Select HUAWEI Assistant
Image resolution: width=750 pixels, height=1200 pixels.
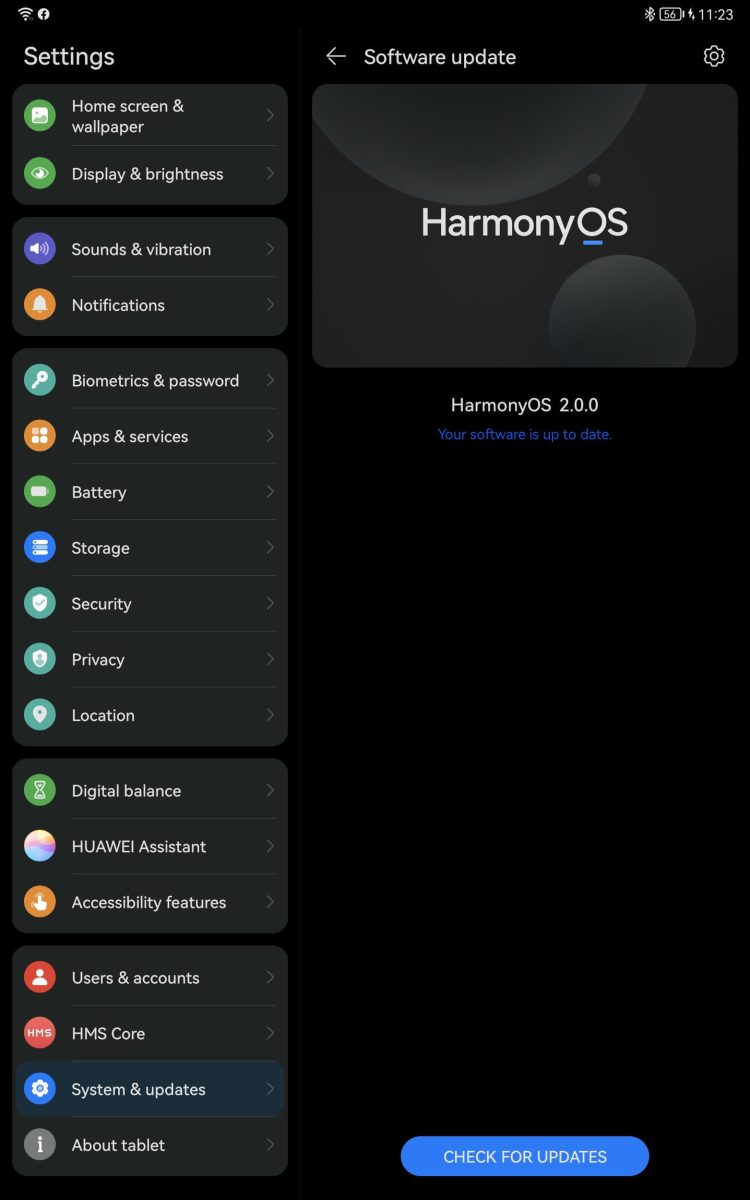point(150,847)
